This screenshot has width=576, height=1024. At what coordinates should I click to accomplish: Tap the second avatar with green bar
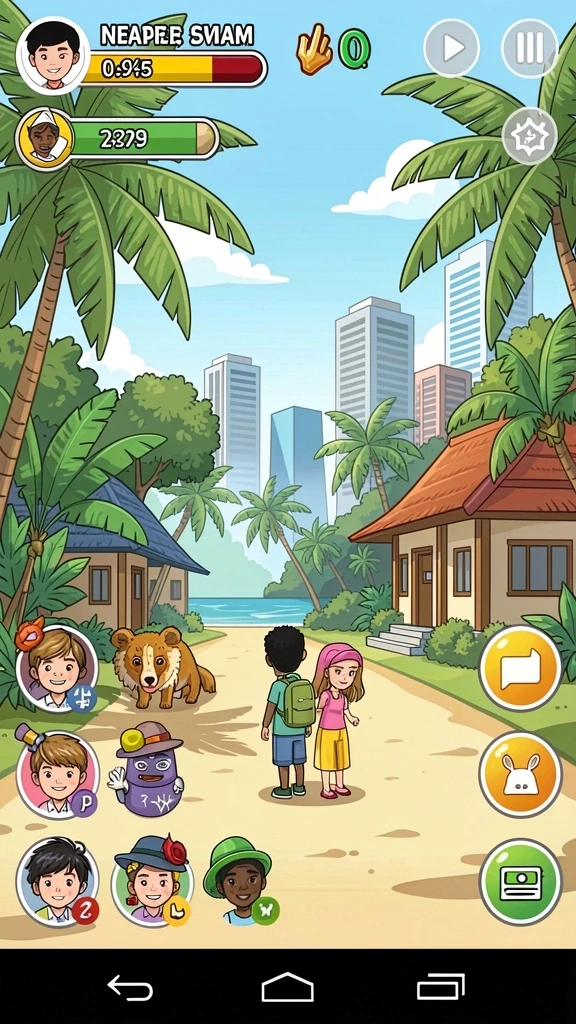[45, 139]
